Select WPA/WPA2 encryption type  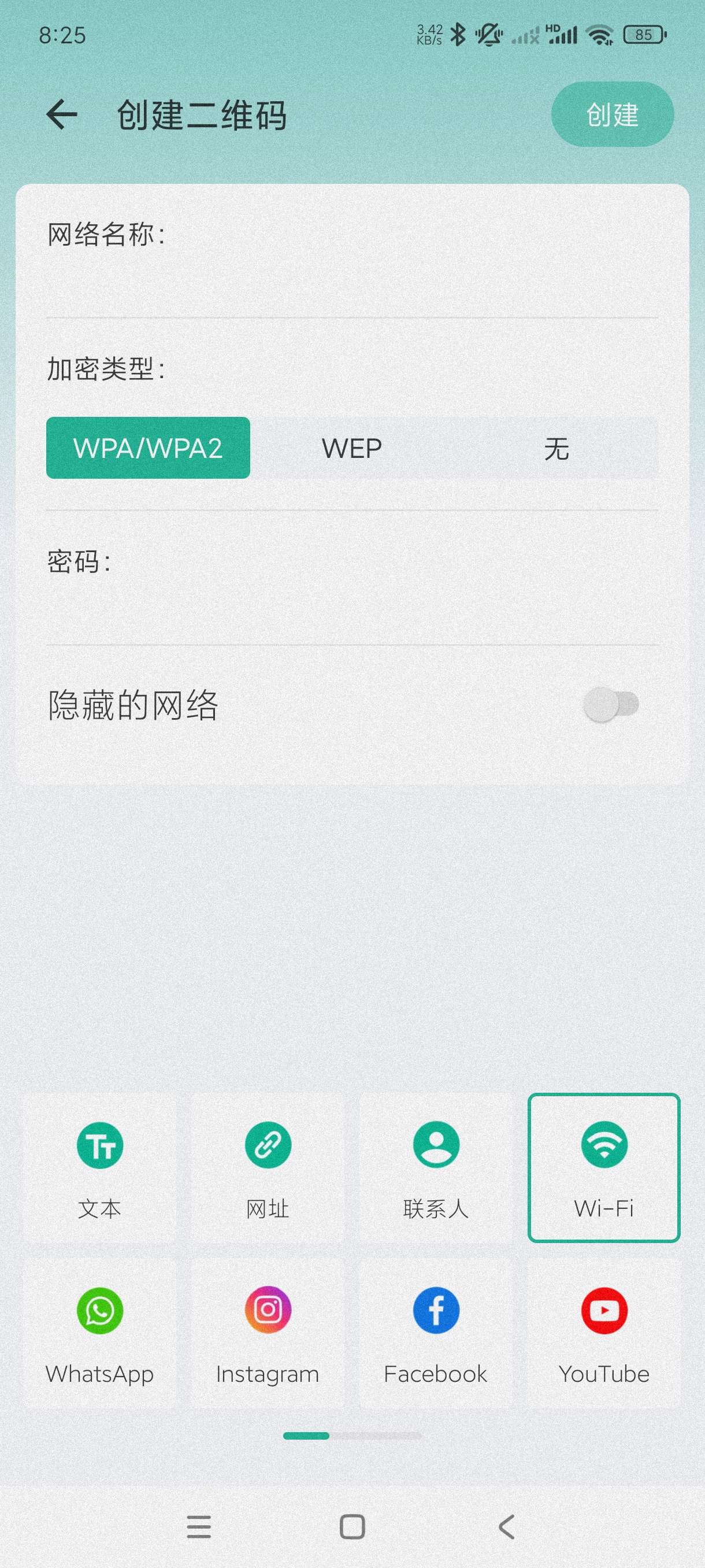pyautogui.click(x=148, y=448)
